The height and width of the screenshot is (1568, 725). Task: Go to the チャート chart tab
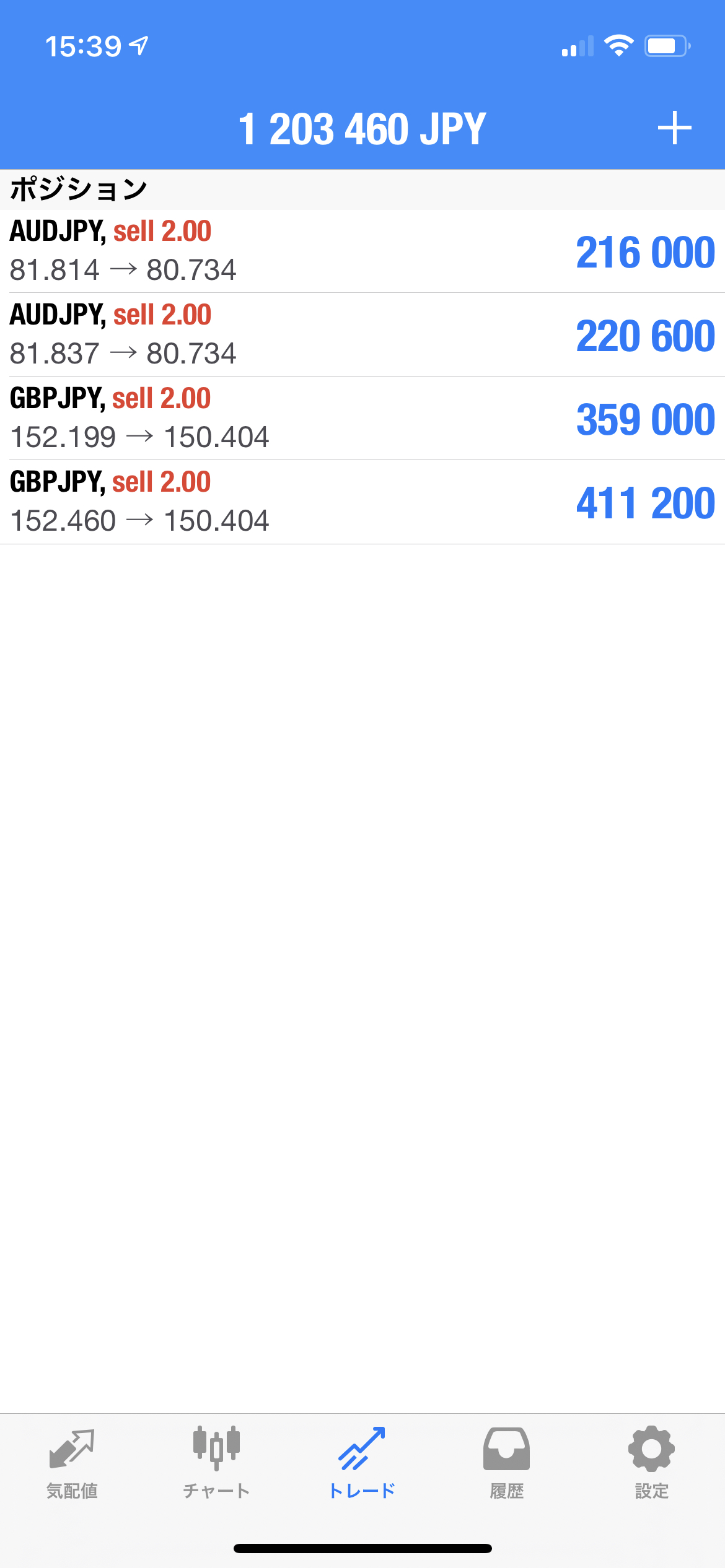click(x=216, y=1463)
